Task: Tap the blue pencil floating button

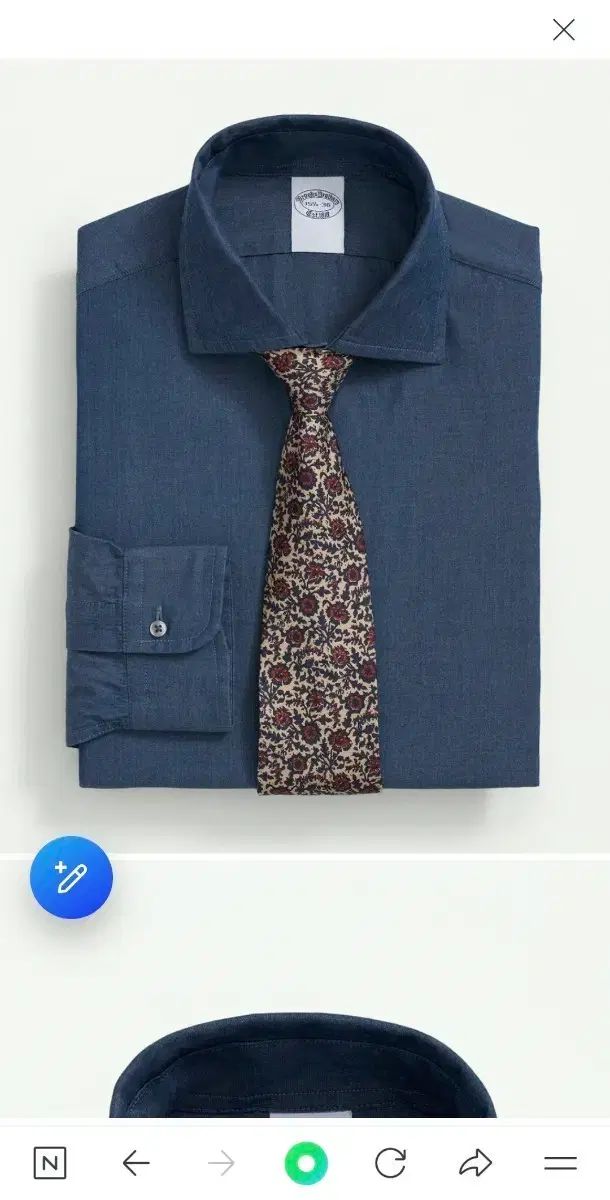Action: pos(71,878)
